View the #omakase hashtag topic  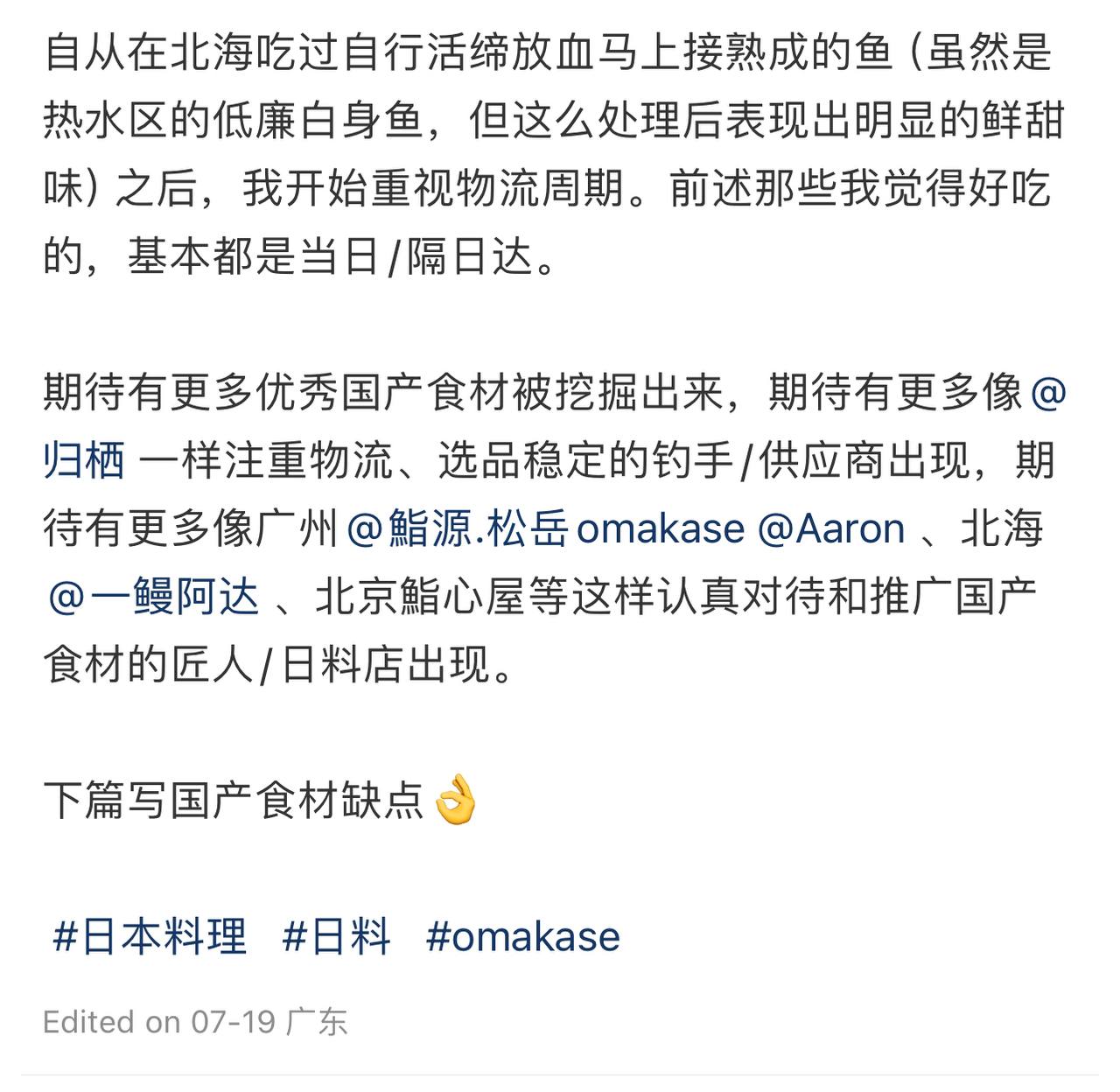[x=523, y=936]
